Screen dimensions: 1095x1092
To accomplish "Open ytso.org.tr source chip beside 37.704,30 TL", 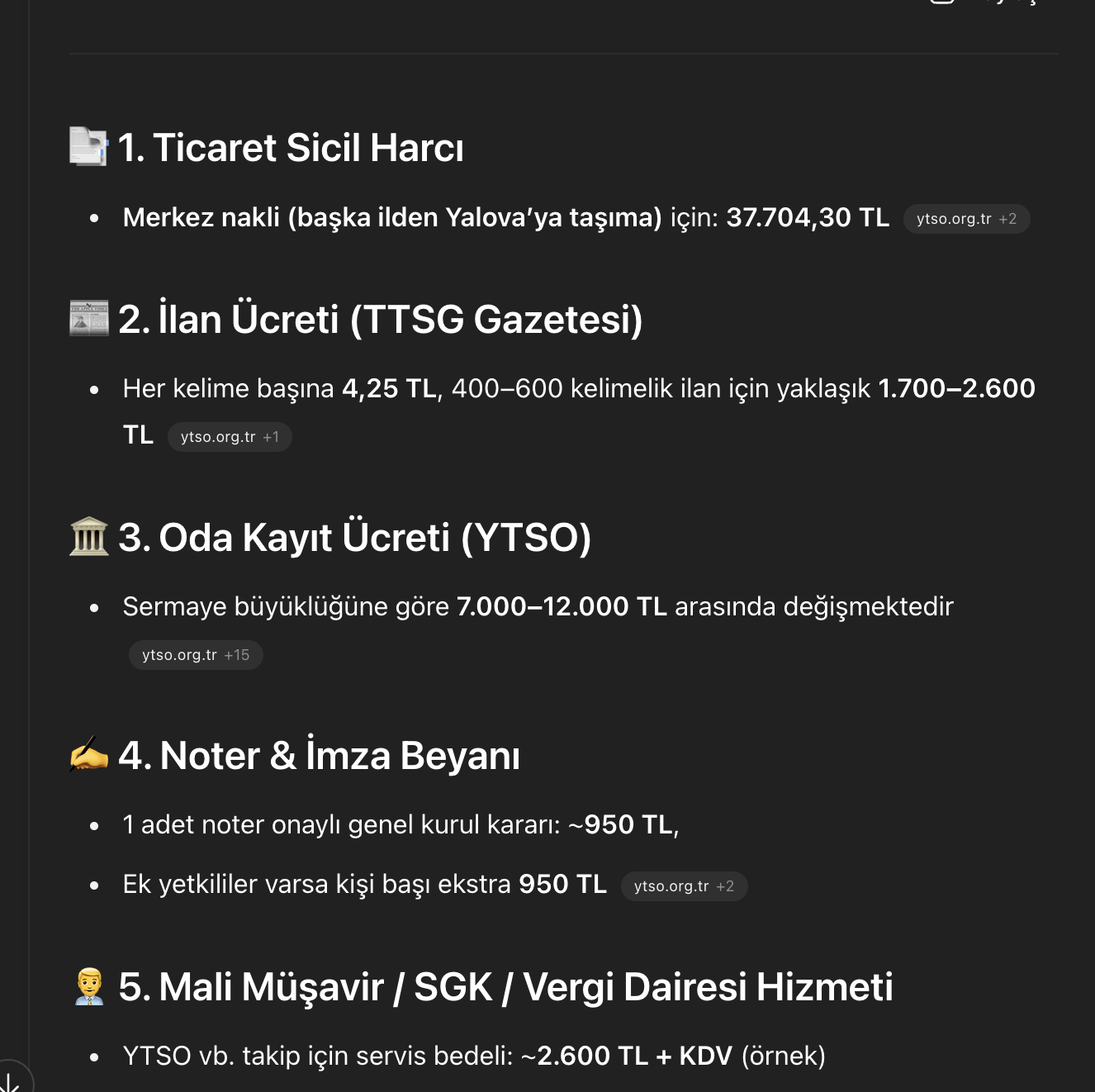I will tap(966, 219).
